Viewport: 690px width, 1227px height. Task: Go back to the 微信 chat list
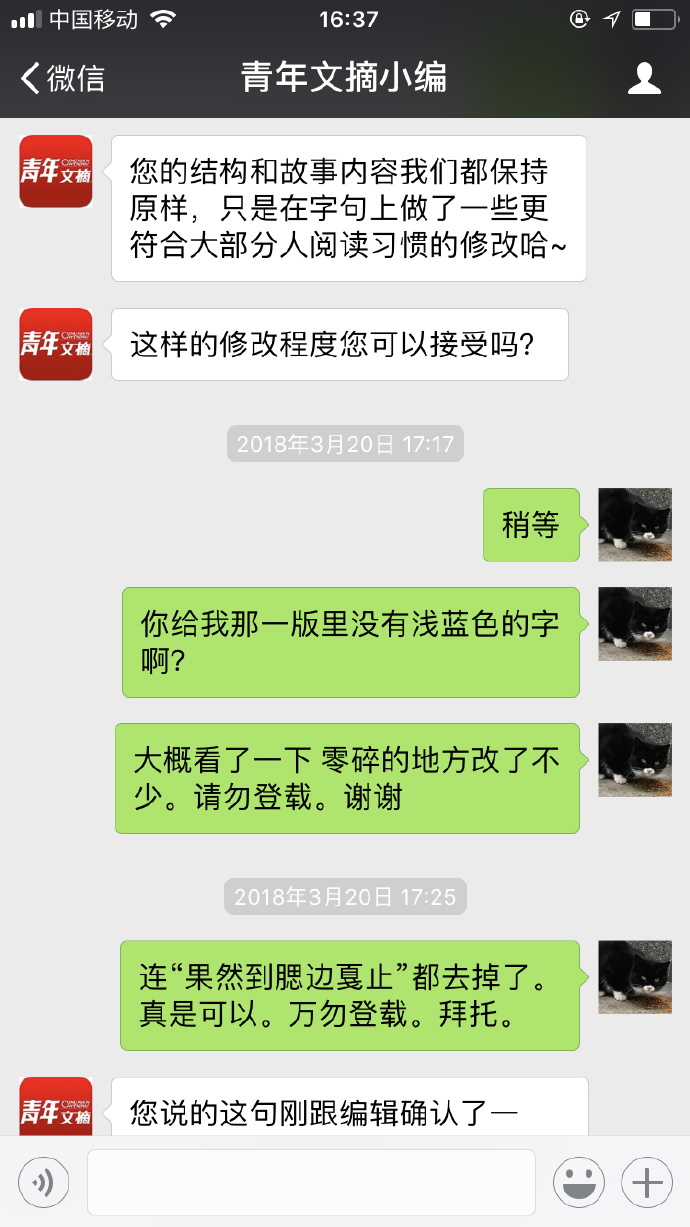point(62,78)
